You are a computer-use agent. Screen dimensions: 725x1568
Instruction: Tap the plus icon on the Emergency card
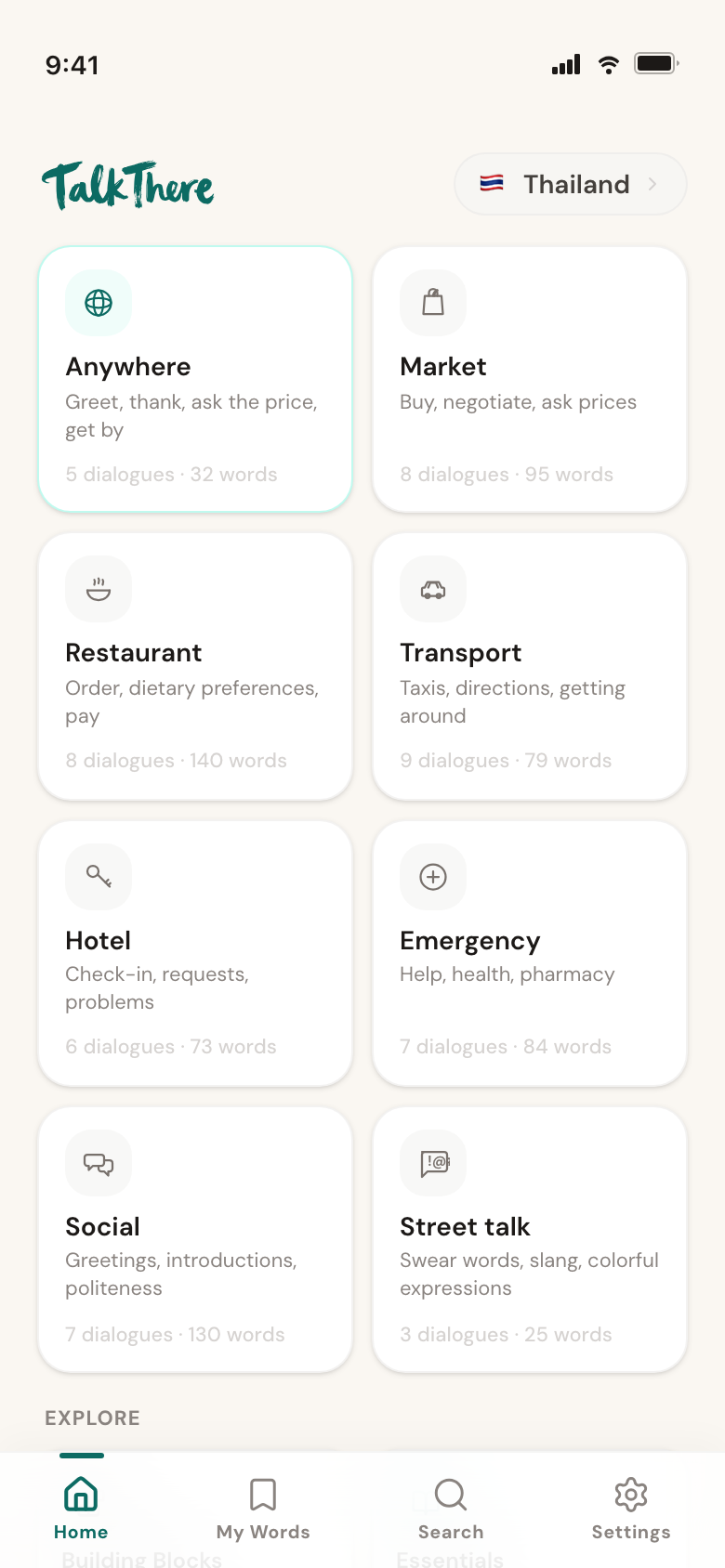(432, 876)
